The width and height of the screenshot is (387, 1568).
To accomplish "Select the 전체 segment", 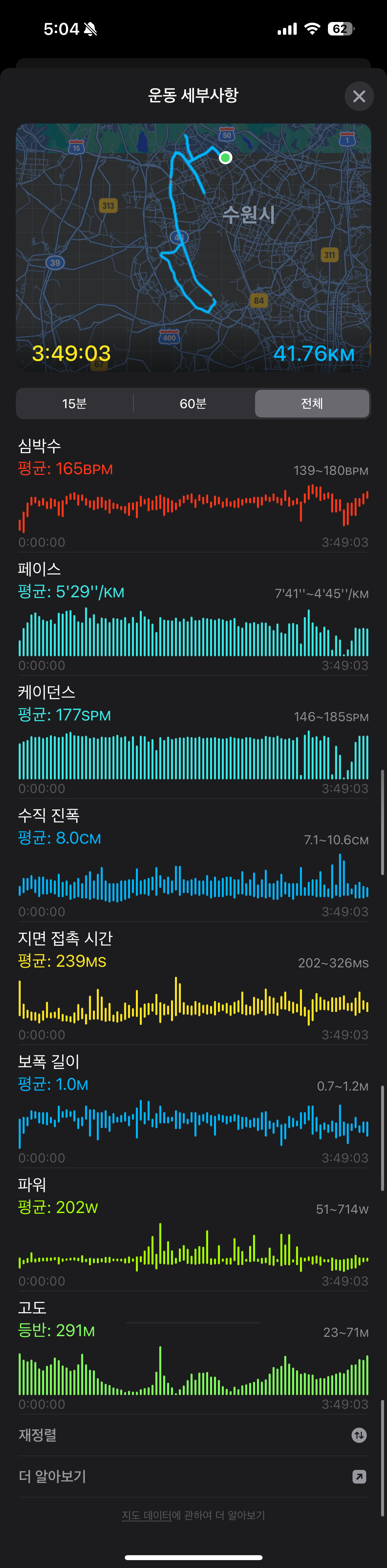I will click(x=312, y=404).
